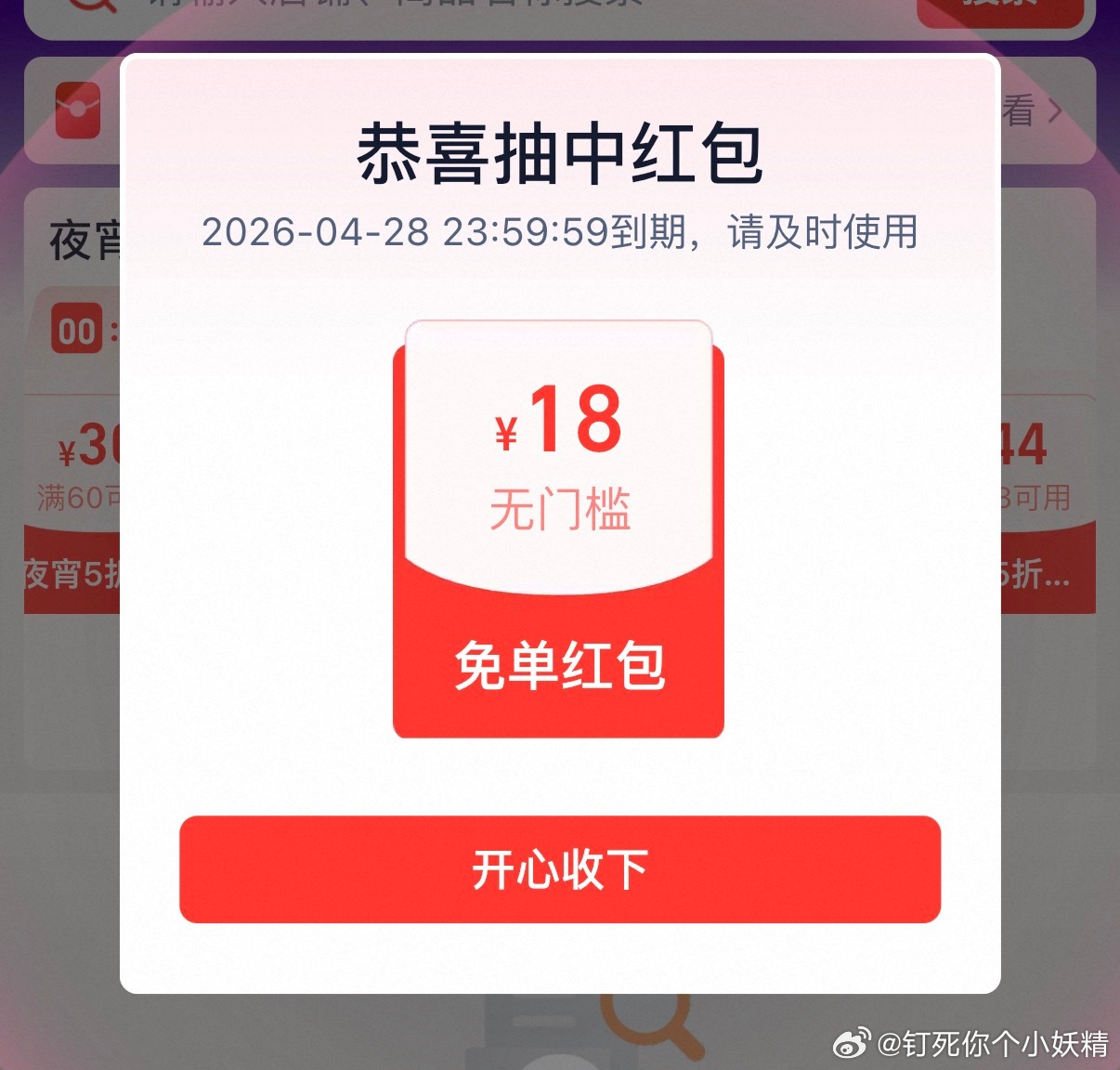
Task: Tap the 开心收下 button
Action: click(x=560, y=869)
